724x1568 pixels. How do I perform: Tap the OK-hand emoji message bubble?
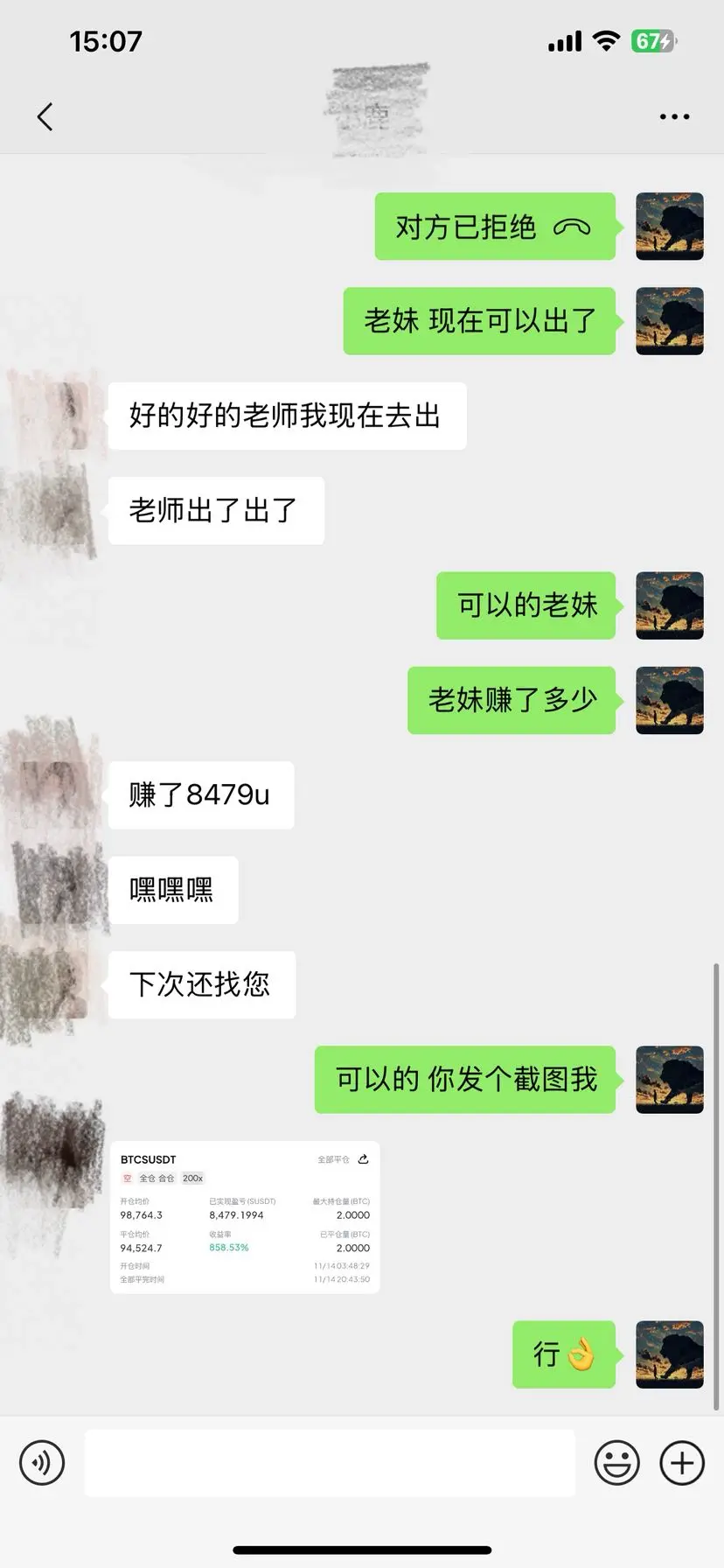point(564,1354)
